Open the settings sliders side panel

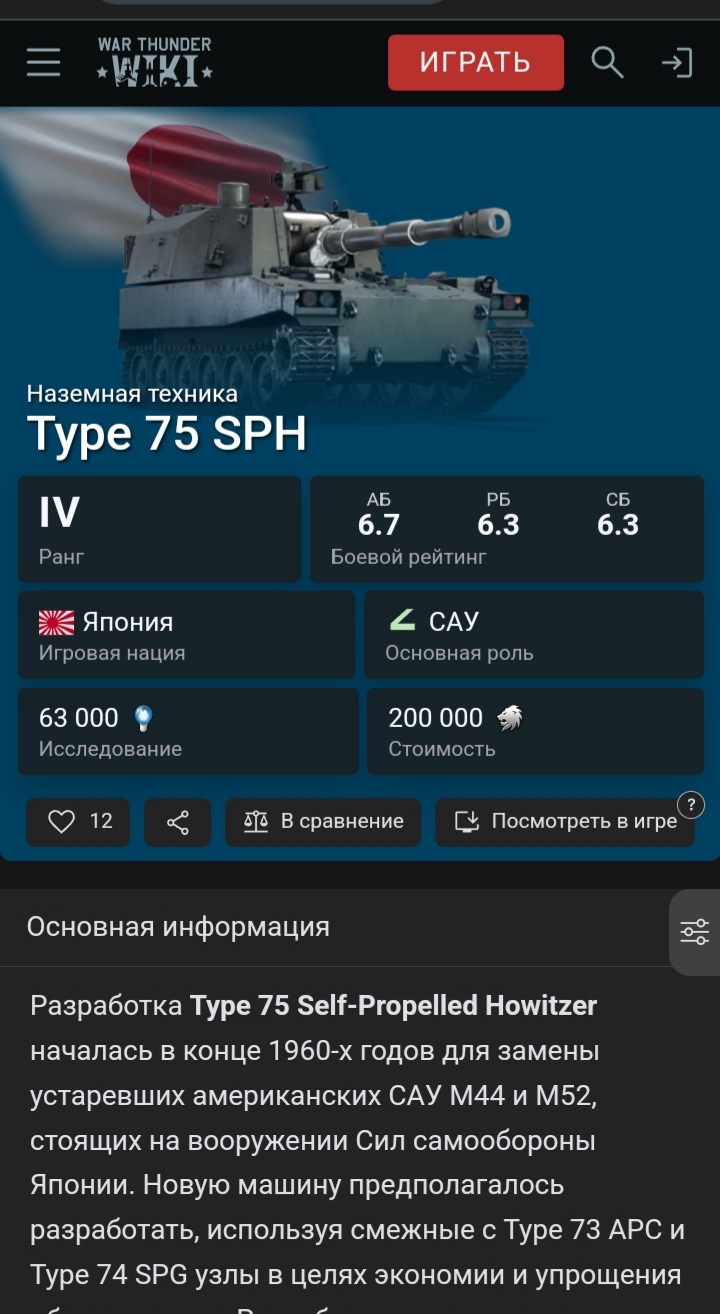pos(695,932)
